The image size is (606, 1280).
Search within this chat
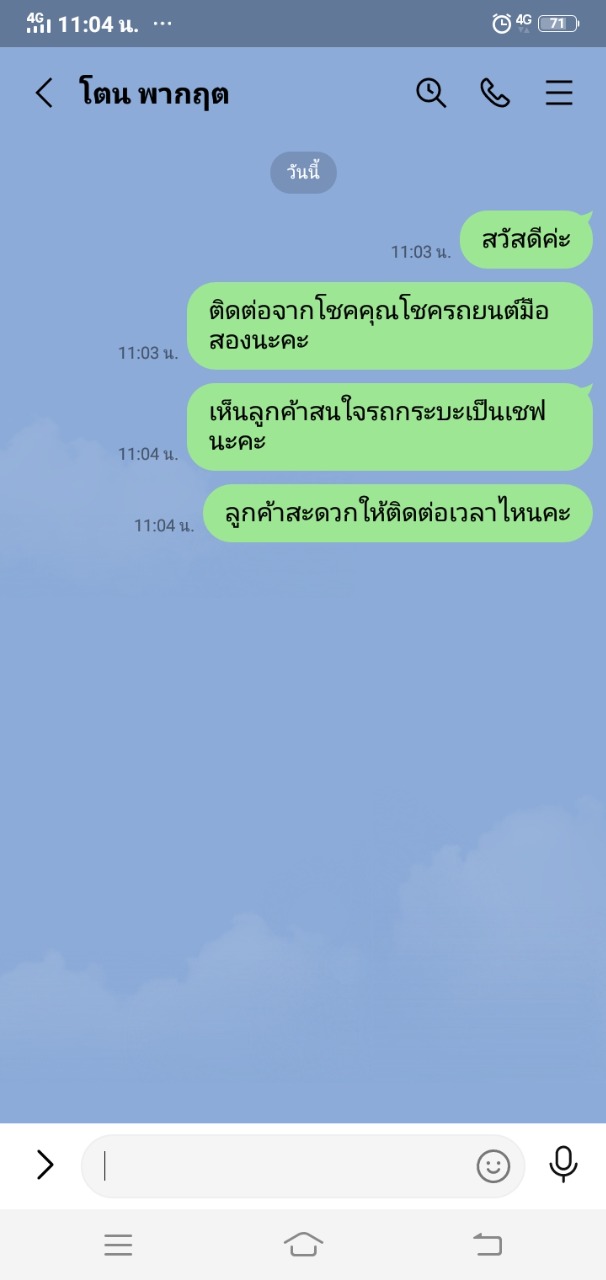pyautogui.click(x=431, y=93)
